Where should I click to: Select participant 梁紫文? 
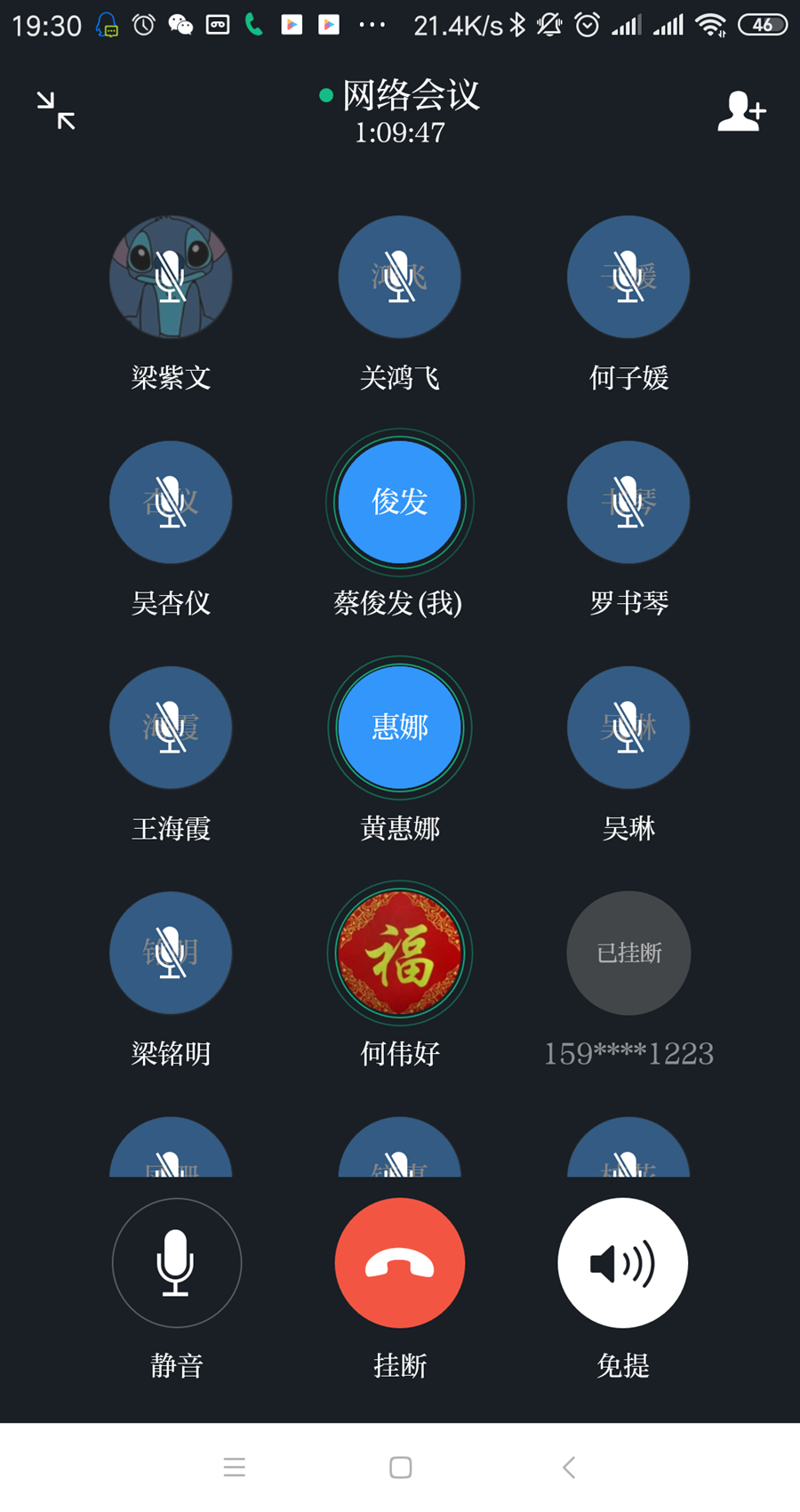coord(171,277)
